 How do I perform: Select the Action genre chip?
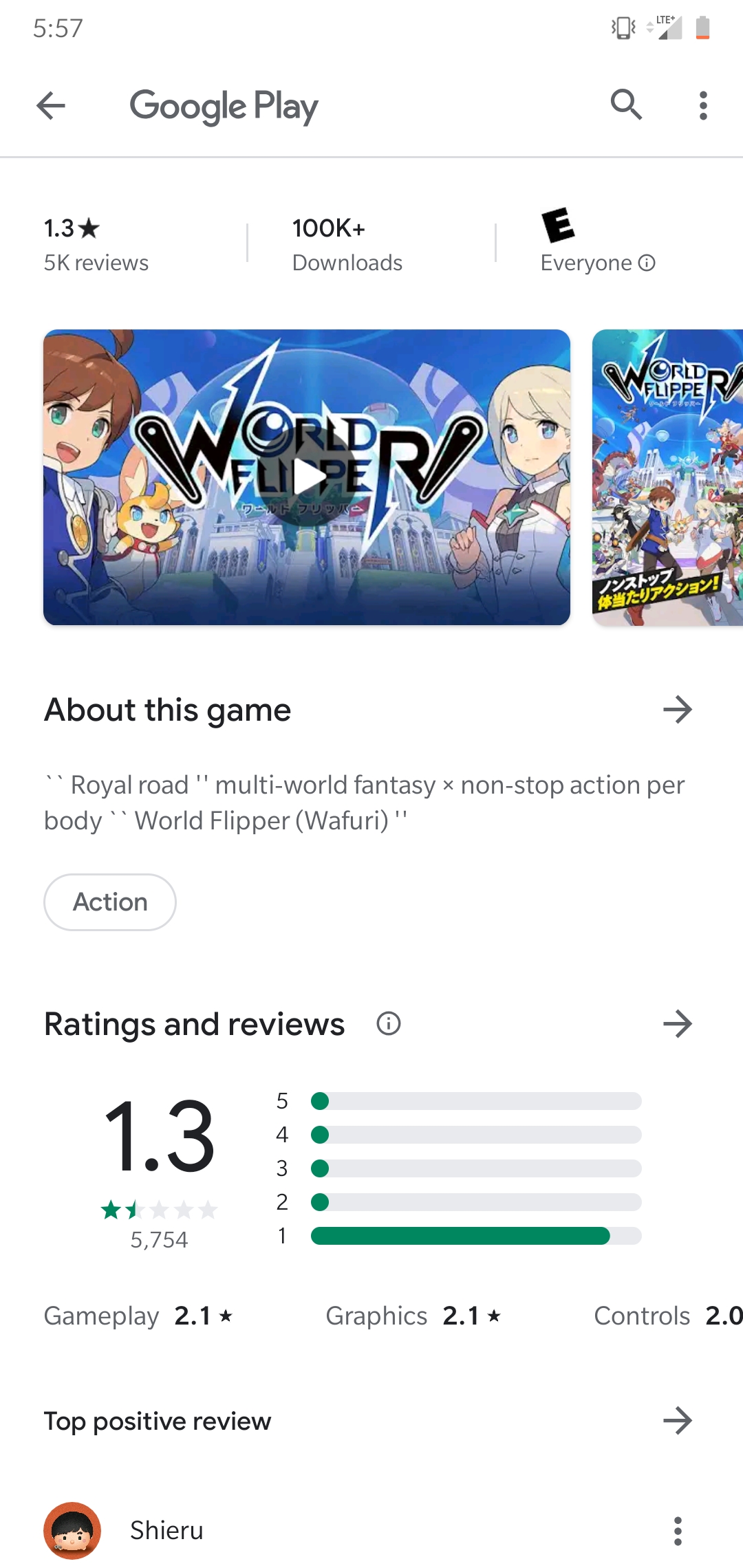coord(110,902)
